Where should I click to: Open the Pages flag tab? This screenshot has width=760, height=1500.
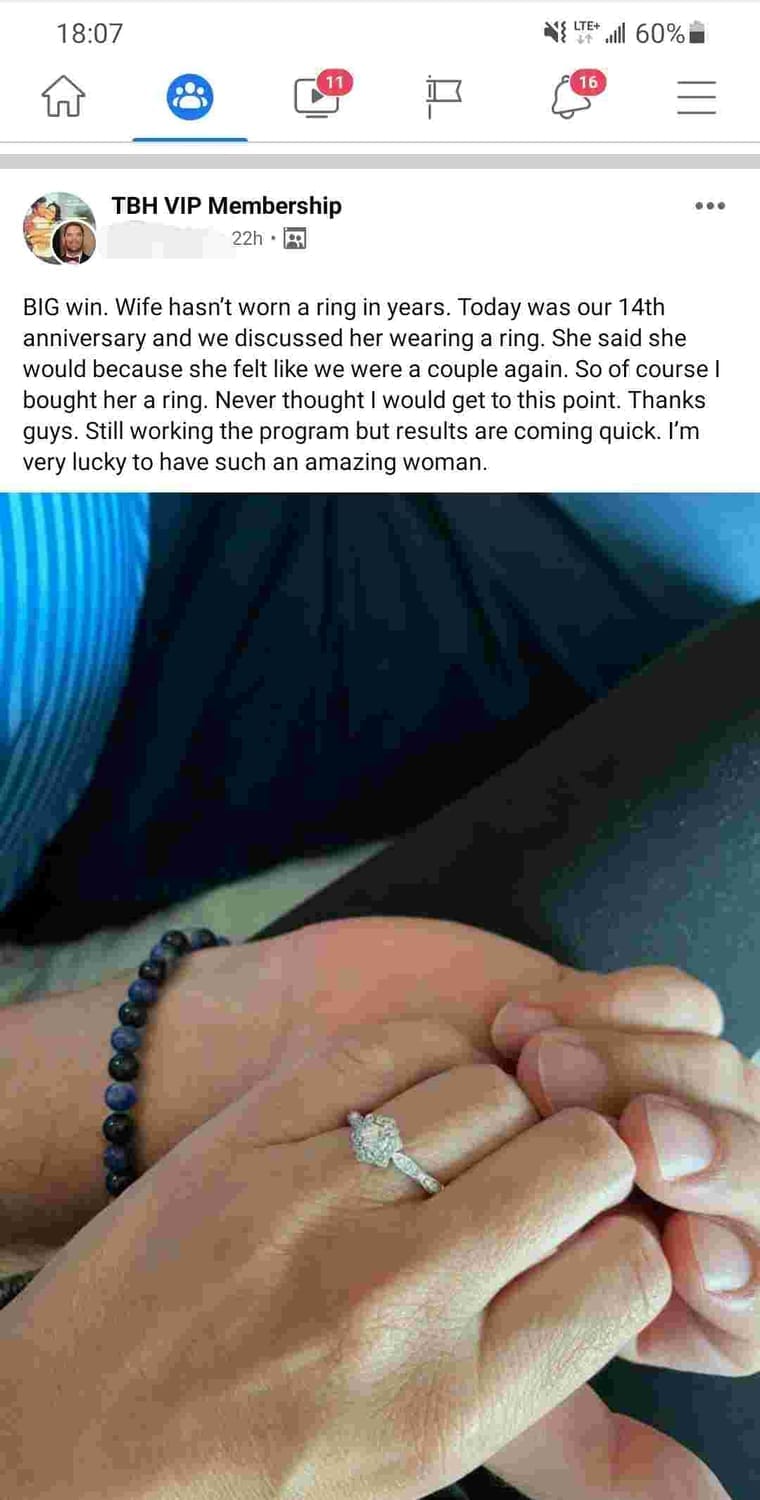[x=443, y=98]
